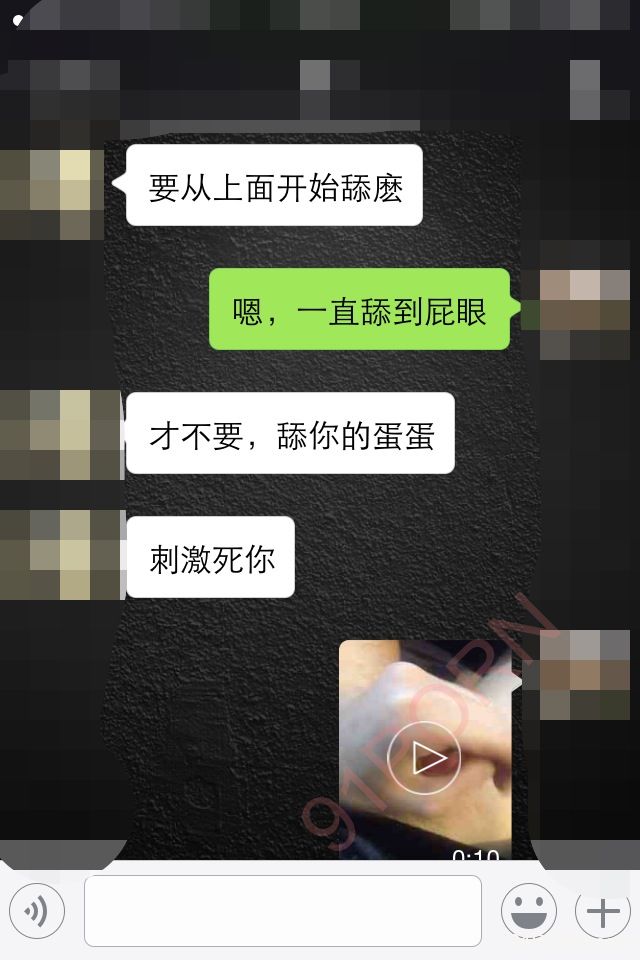
Task: Switch to voice message input
Action: [37, 911]
